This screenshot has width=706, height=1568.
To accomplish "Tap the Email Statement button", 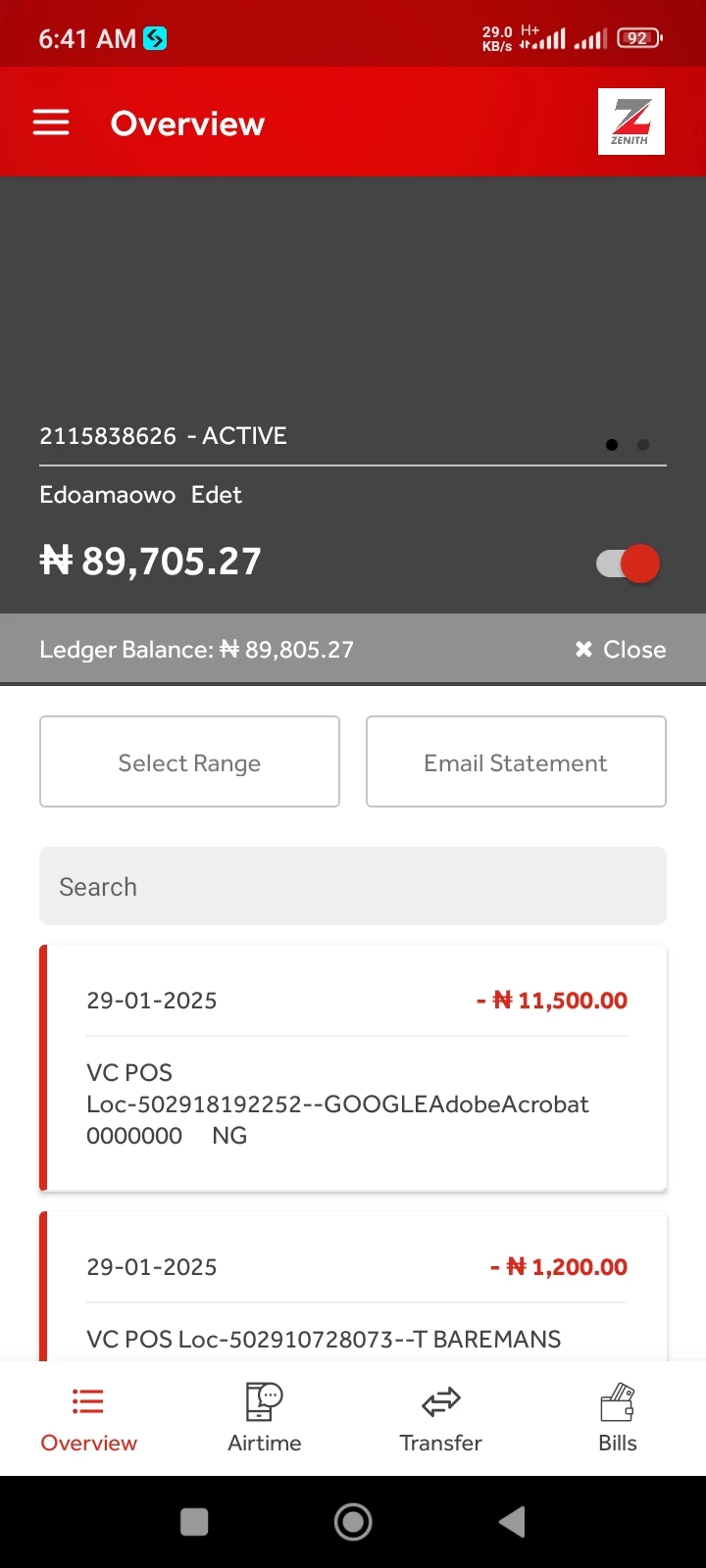I will pyautogui.click(x=516, y=762).
